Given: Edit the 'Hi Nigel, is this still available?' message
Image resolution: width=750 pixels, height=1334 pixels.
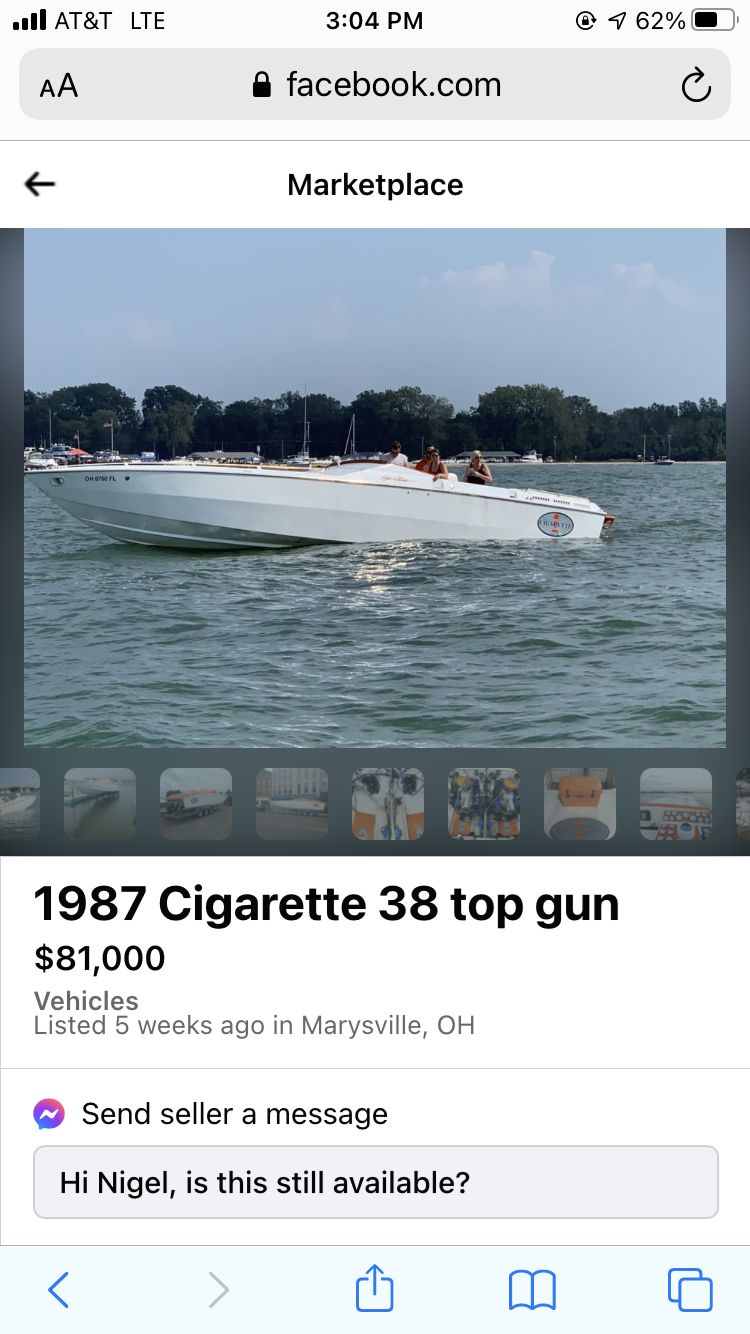Looking at the screenshot, I should (x=376, y=1182).
